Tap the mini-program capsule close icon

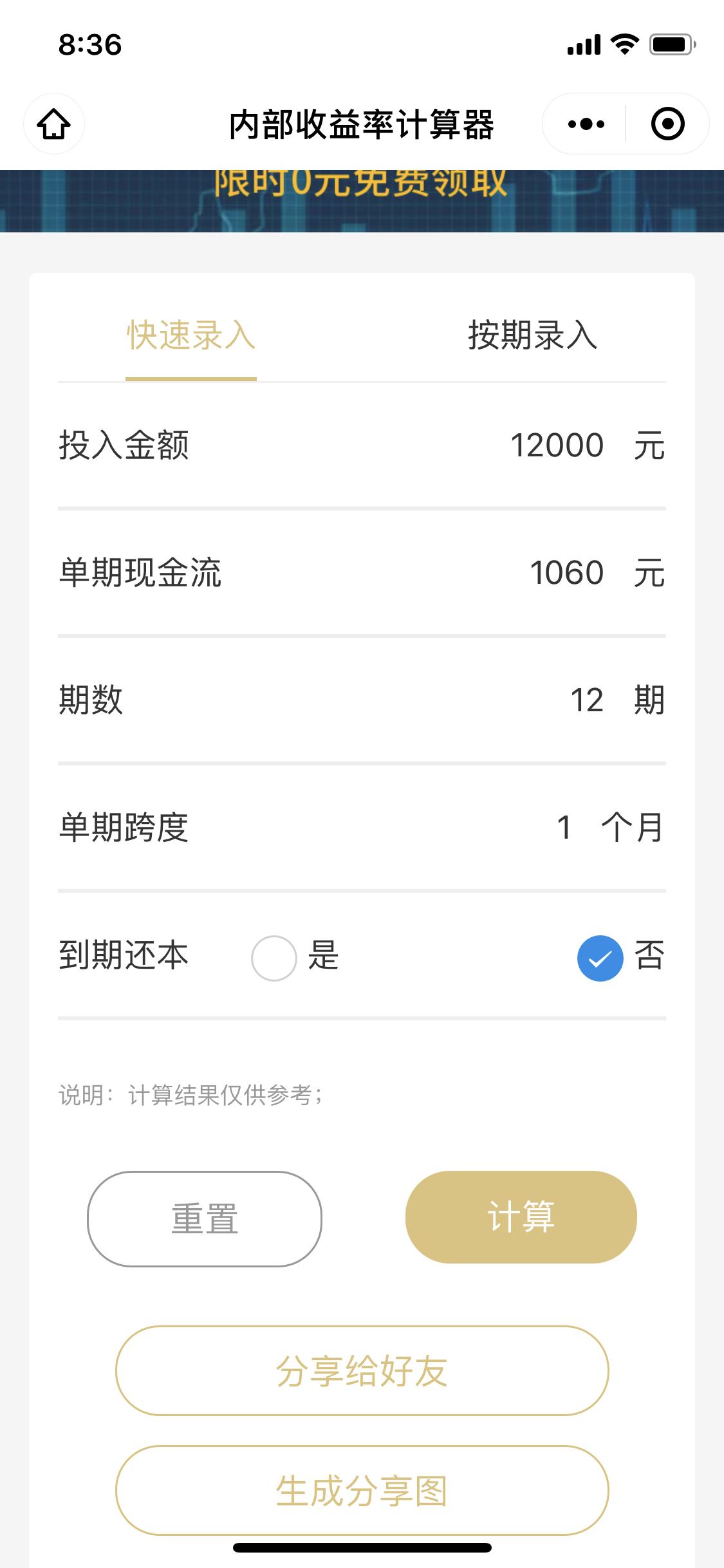(667, 123)
